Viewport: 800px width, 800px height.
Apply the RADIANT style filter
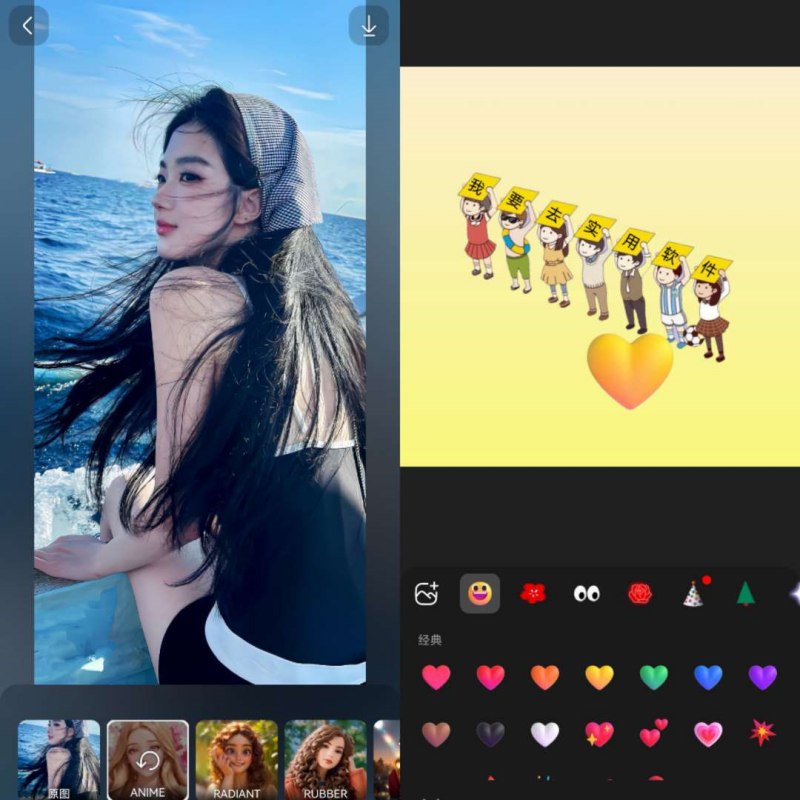tap(237, 759)
